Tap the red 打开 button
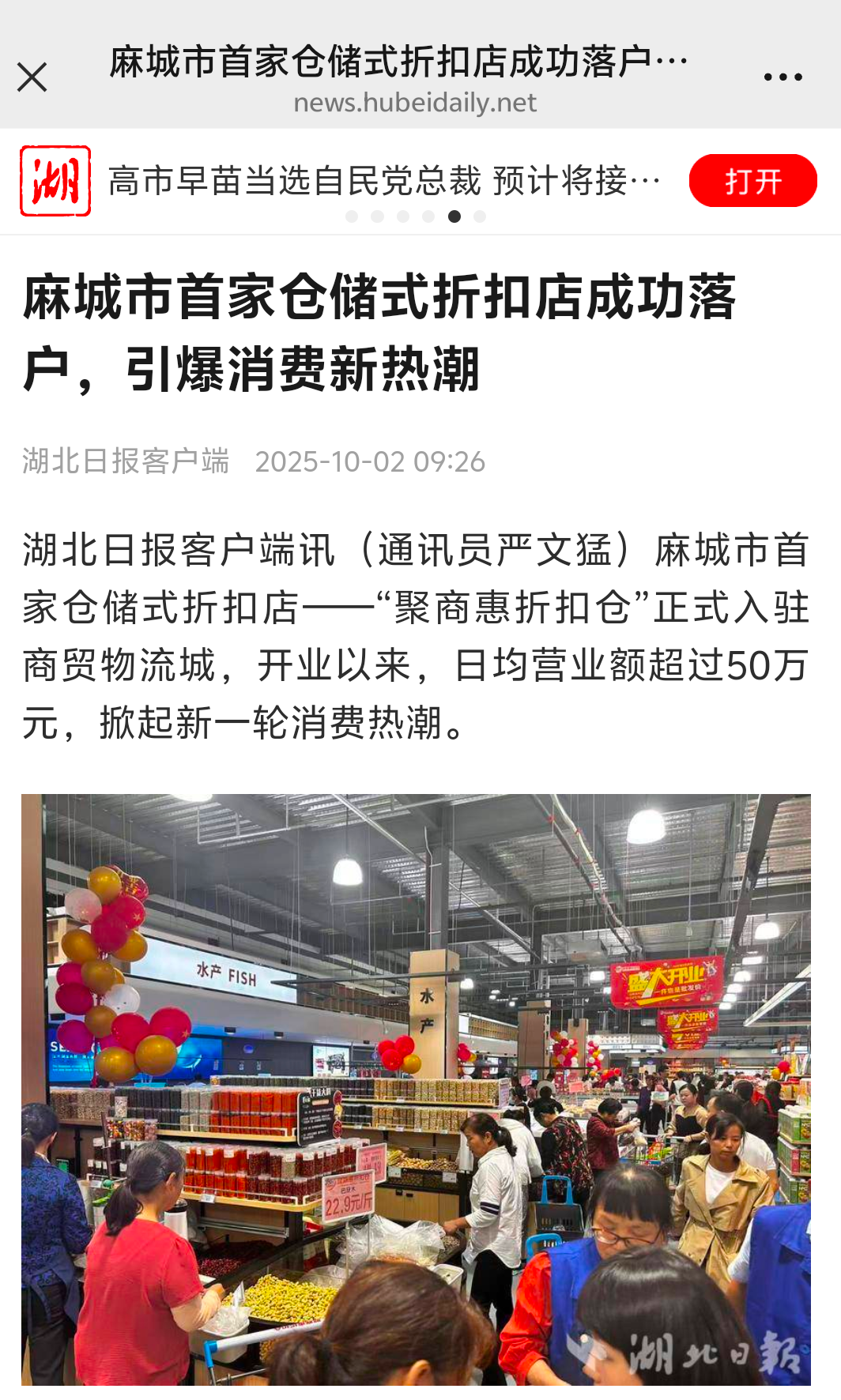 tap(752, 181)
